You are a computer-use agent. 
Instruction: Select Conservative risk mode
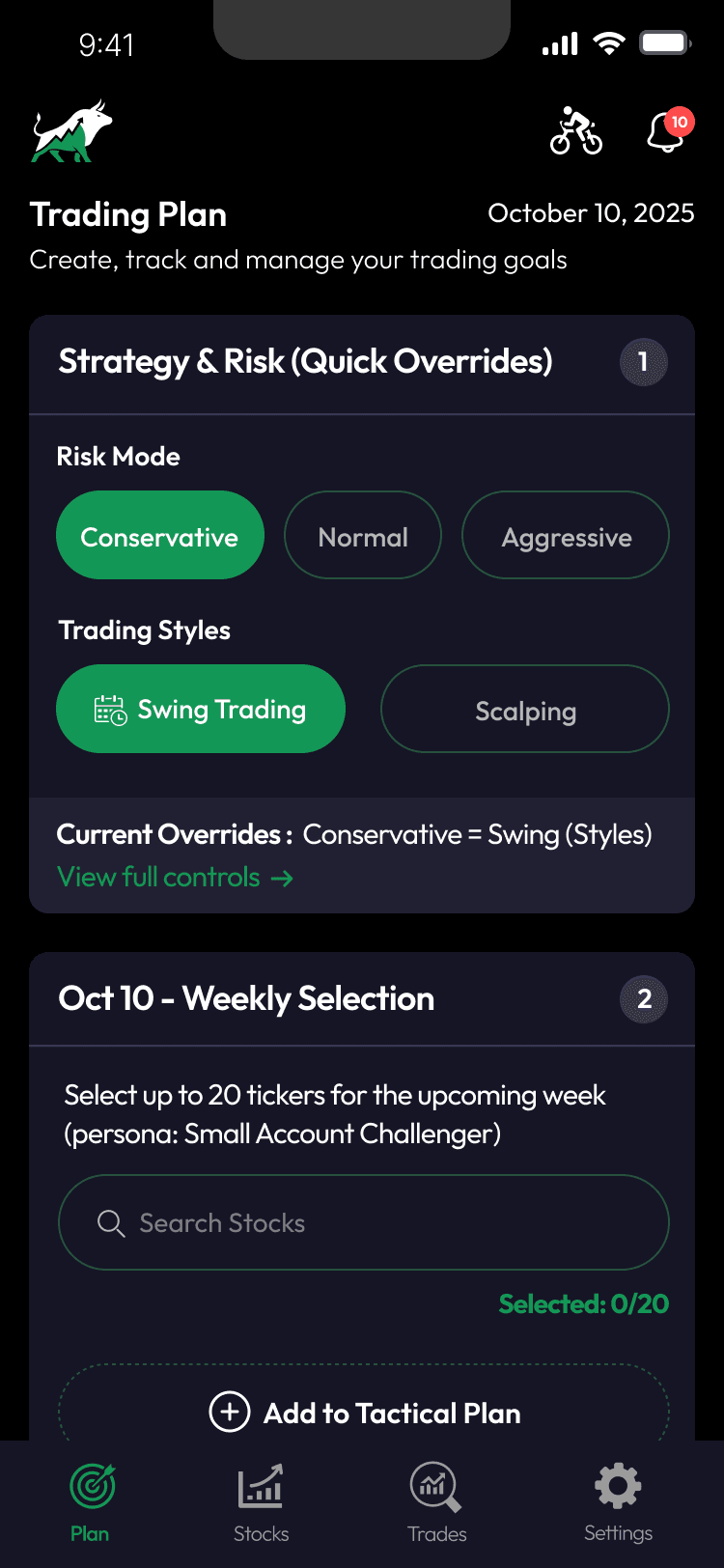pos(160,536)
